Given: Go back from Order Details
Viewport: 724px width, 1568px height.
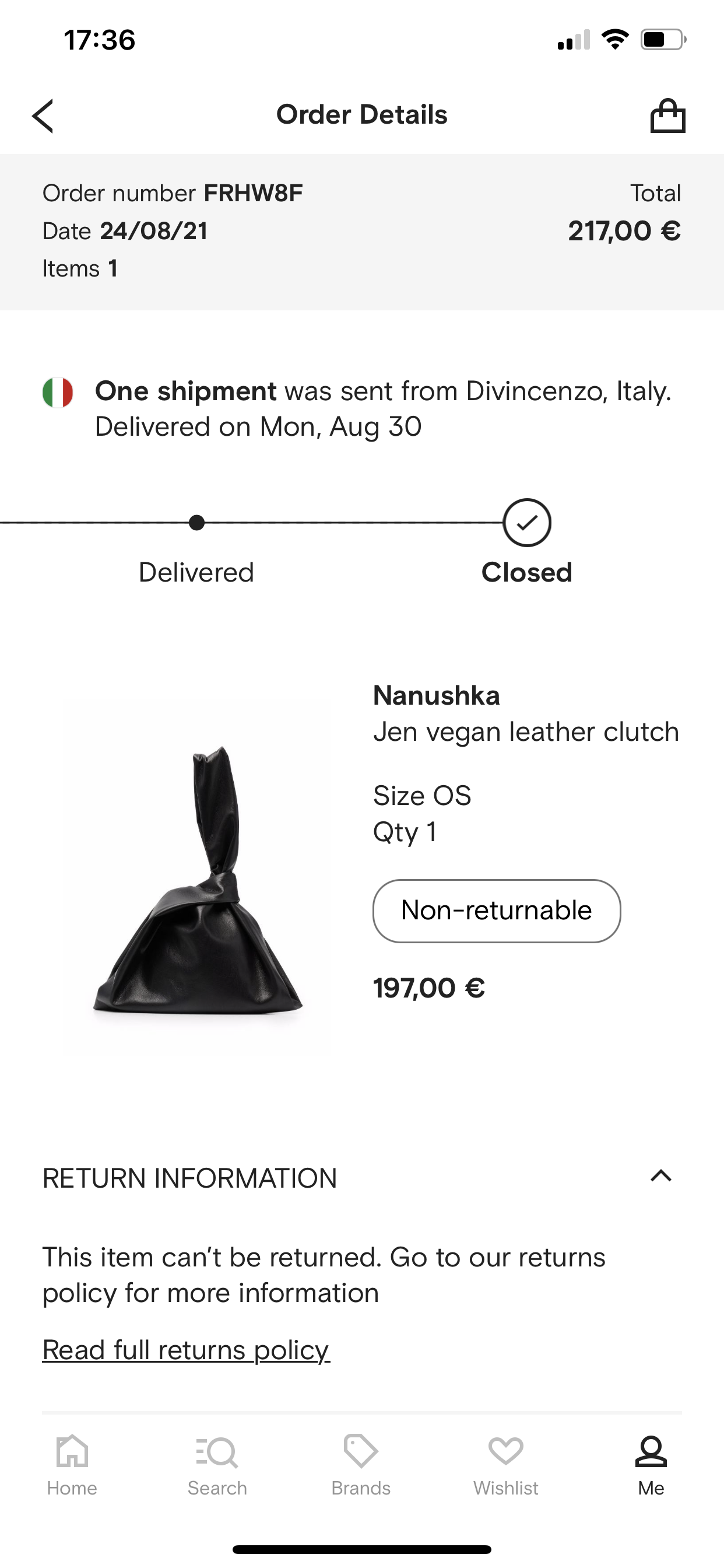Looking at the screenshot, I should [x=43, y=116].
